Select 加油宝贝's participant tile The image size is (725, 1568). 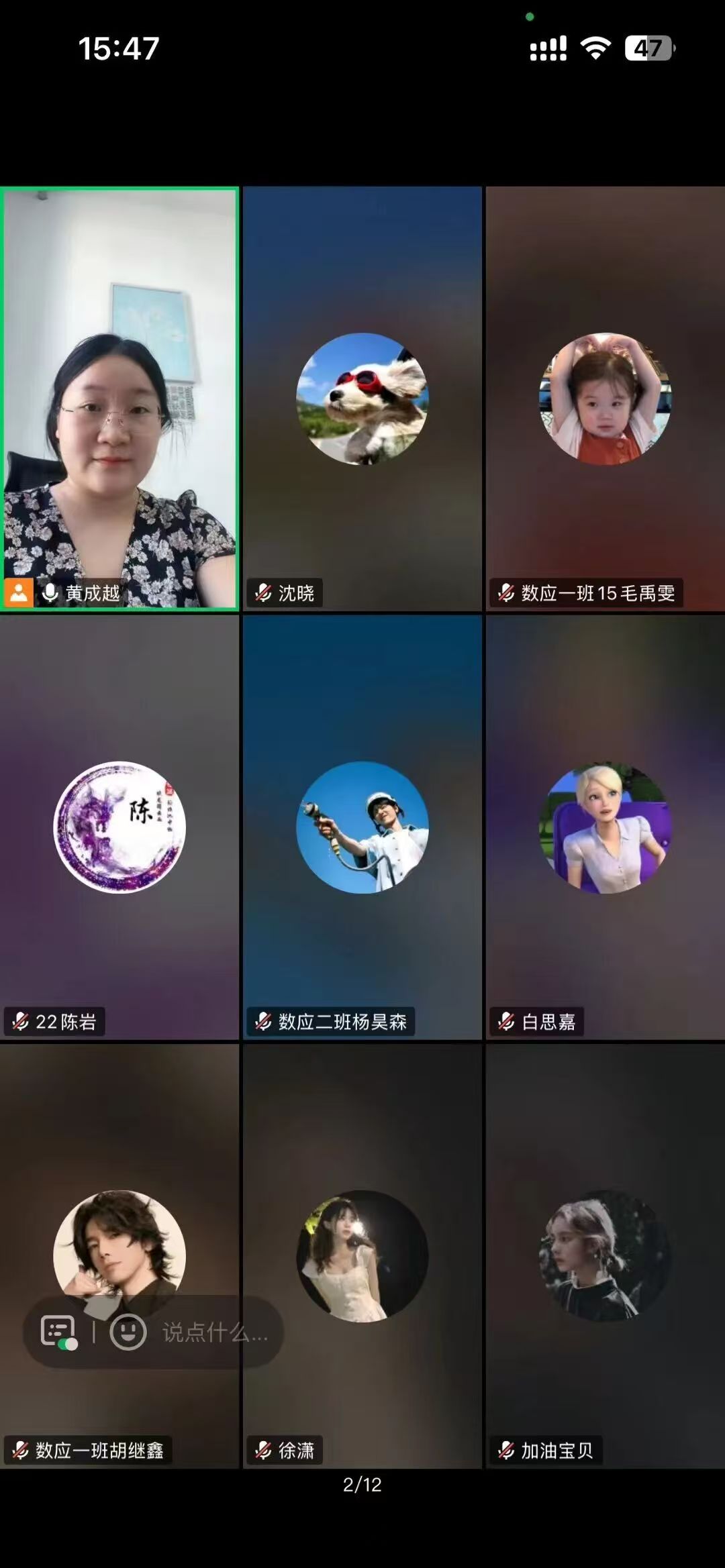[606, 1255]
